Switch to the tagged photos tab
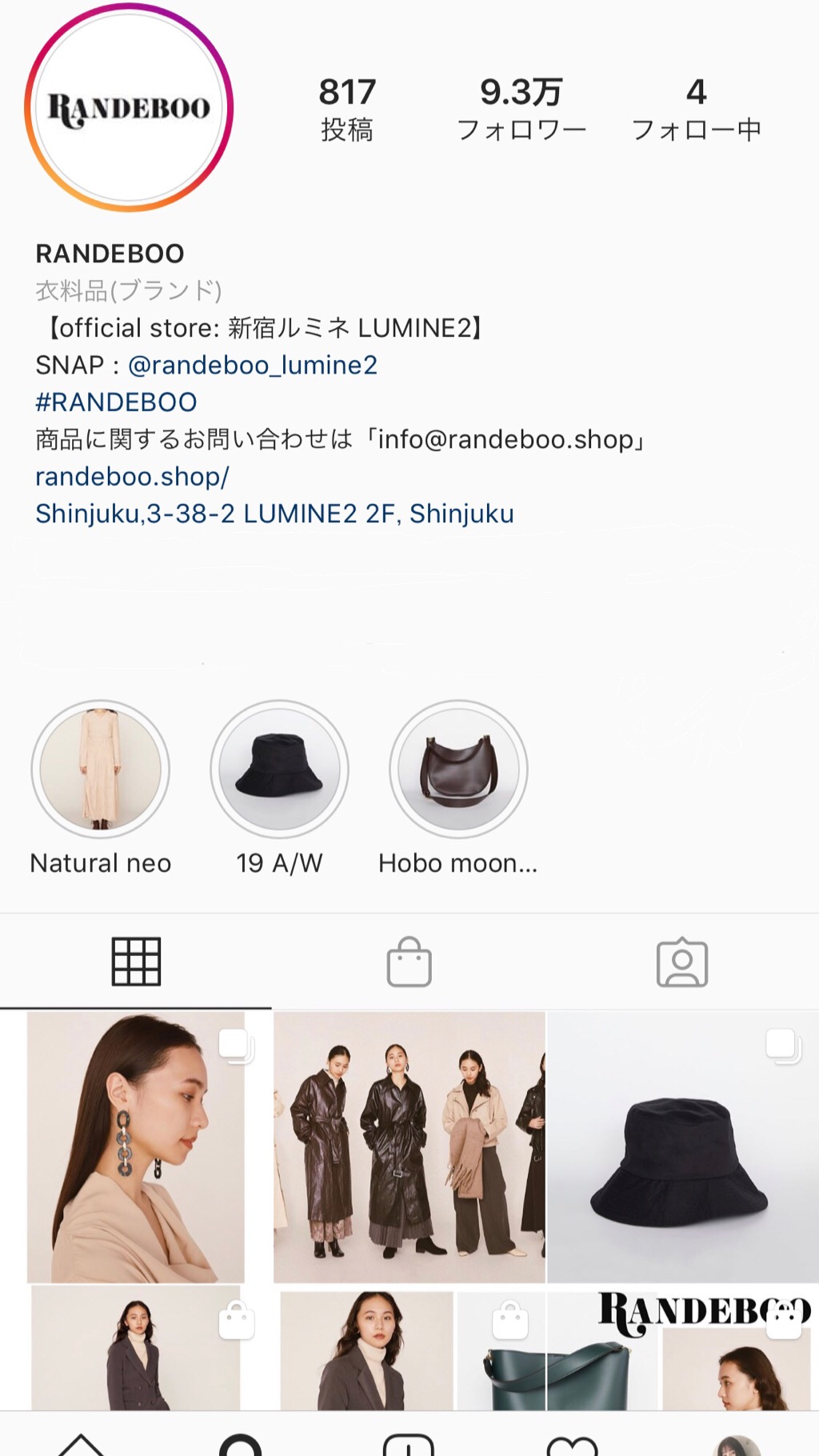819x1456 pixels. click(681, 962)
